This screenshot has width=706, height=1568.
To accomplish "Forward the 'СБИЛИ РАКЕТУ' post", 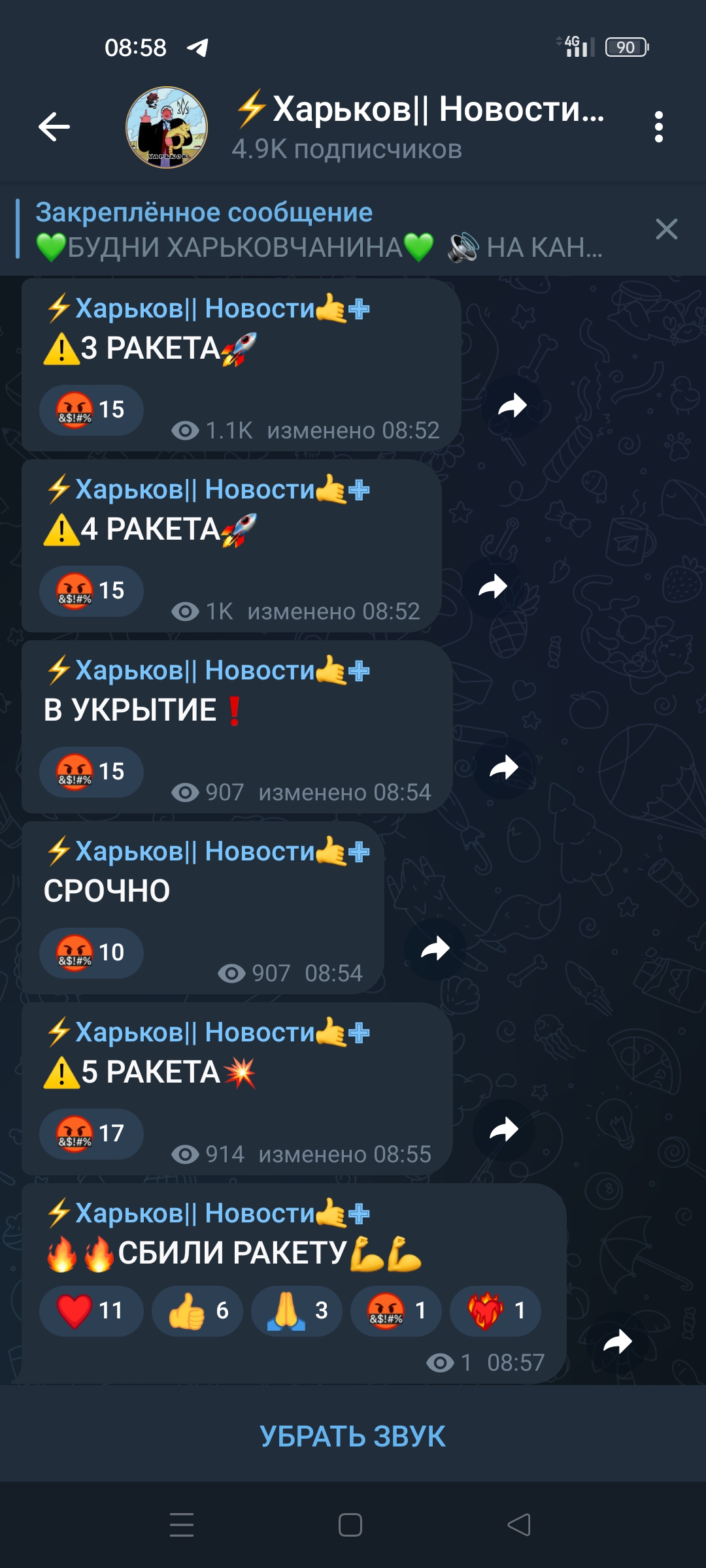I will [617, 1343].
